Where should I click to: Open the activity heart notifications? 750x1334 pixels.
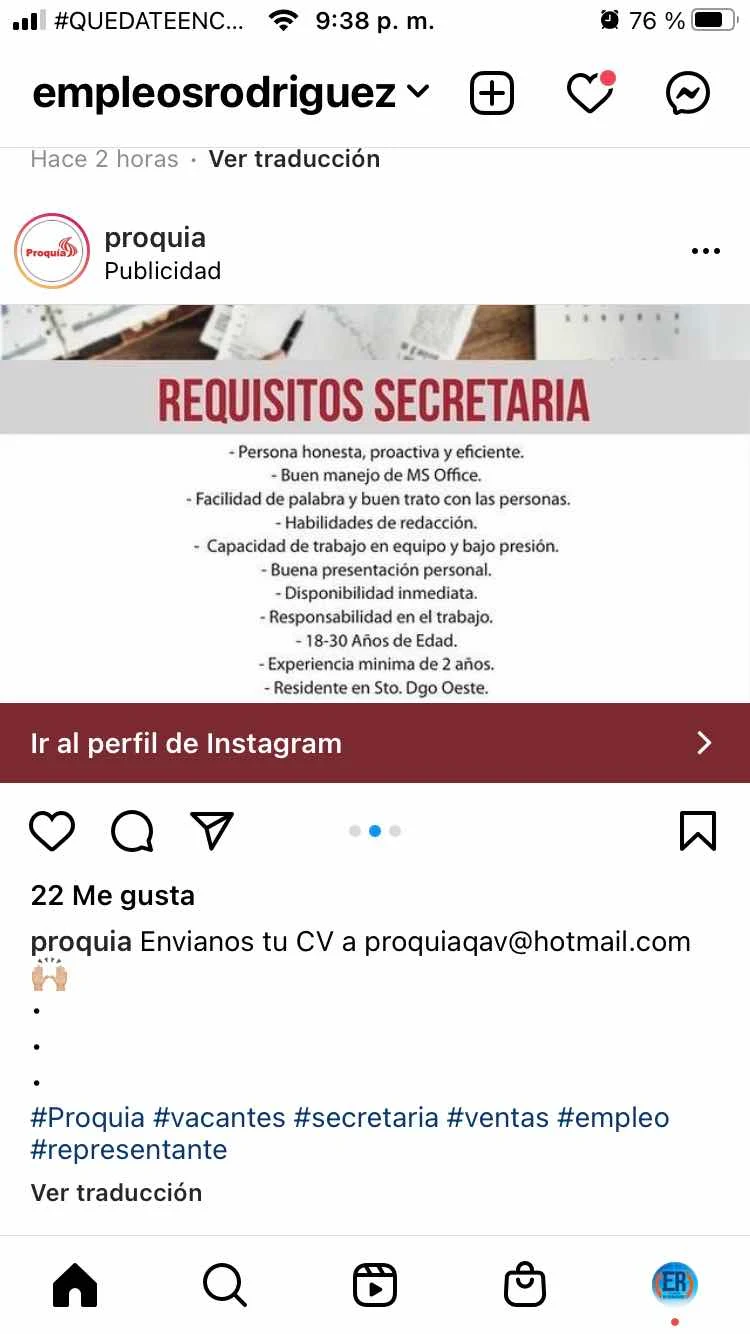click(x=590, y=94)
